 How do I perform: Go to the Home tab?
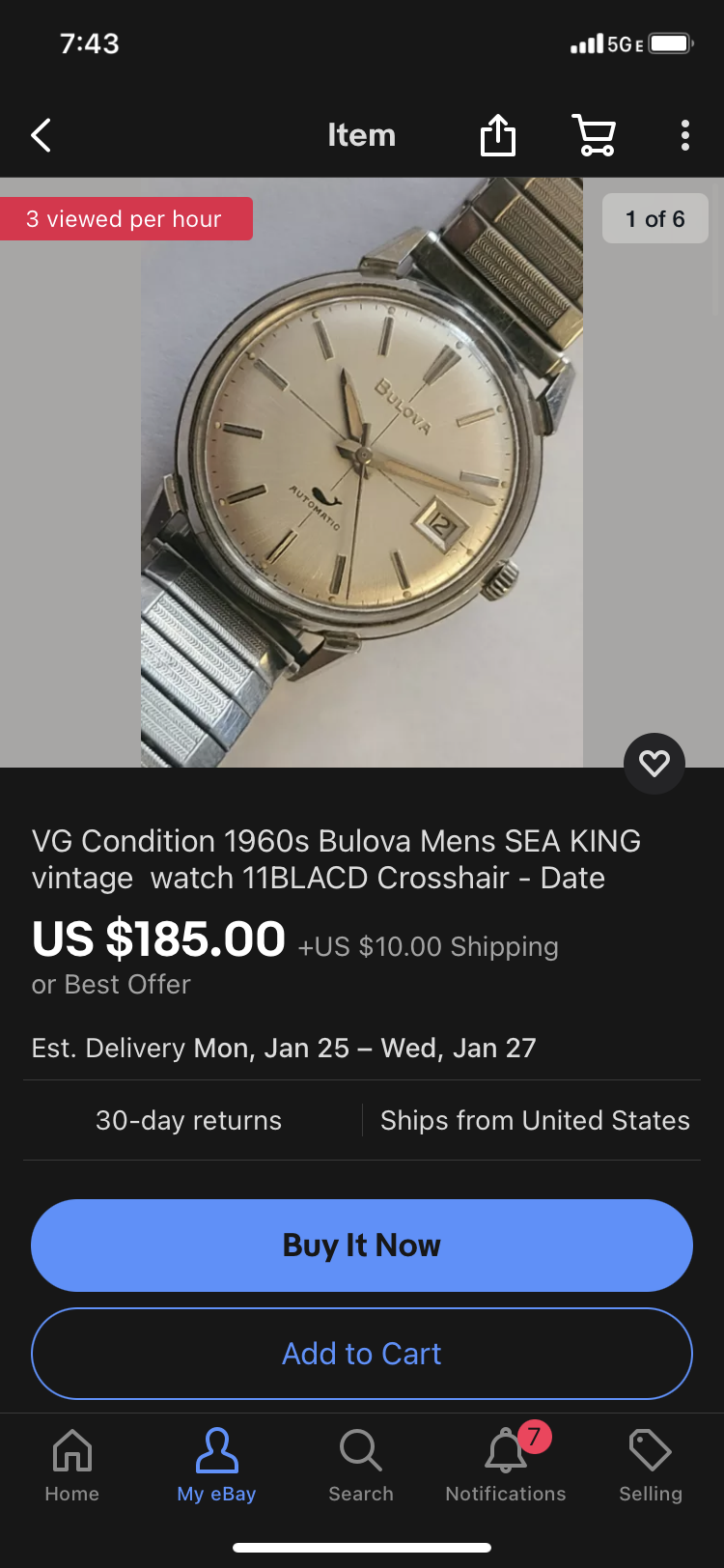pos(72,1466)
